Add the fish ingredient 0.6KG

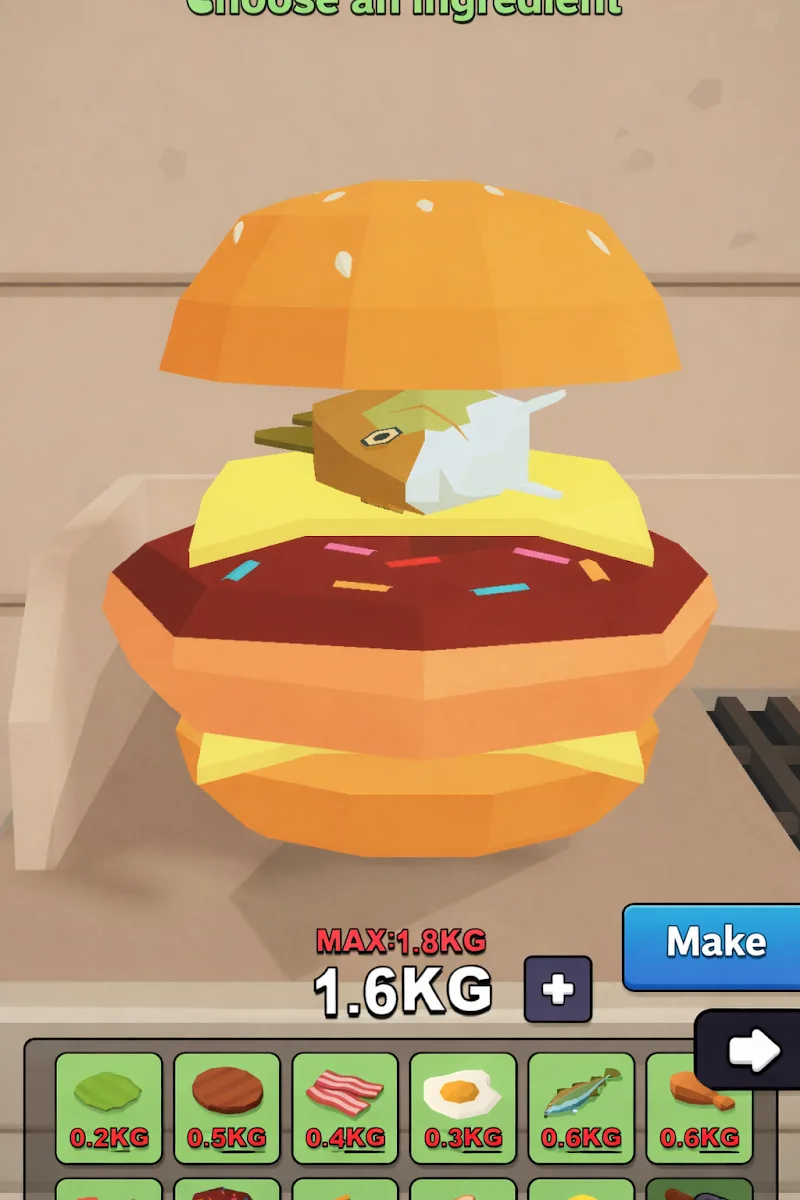[581, 1106]
